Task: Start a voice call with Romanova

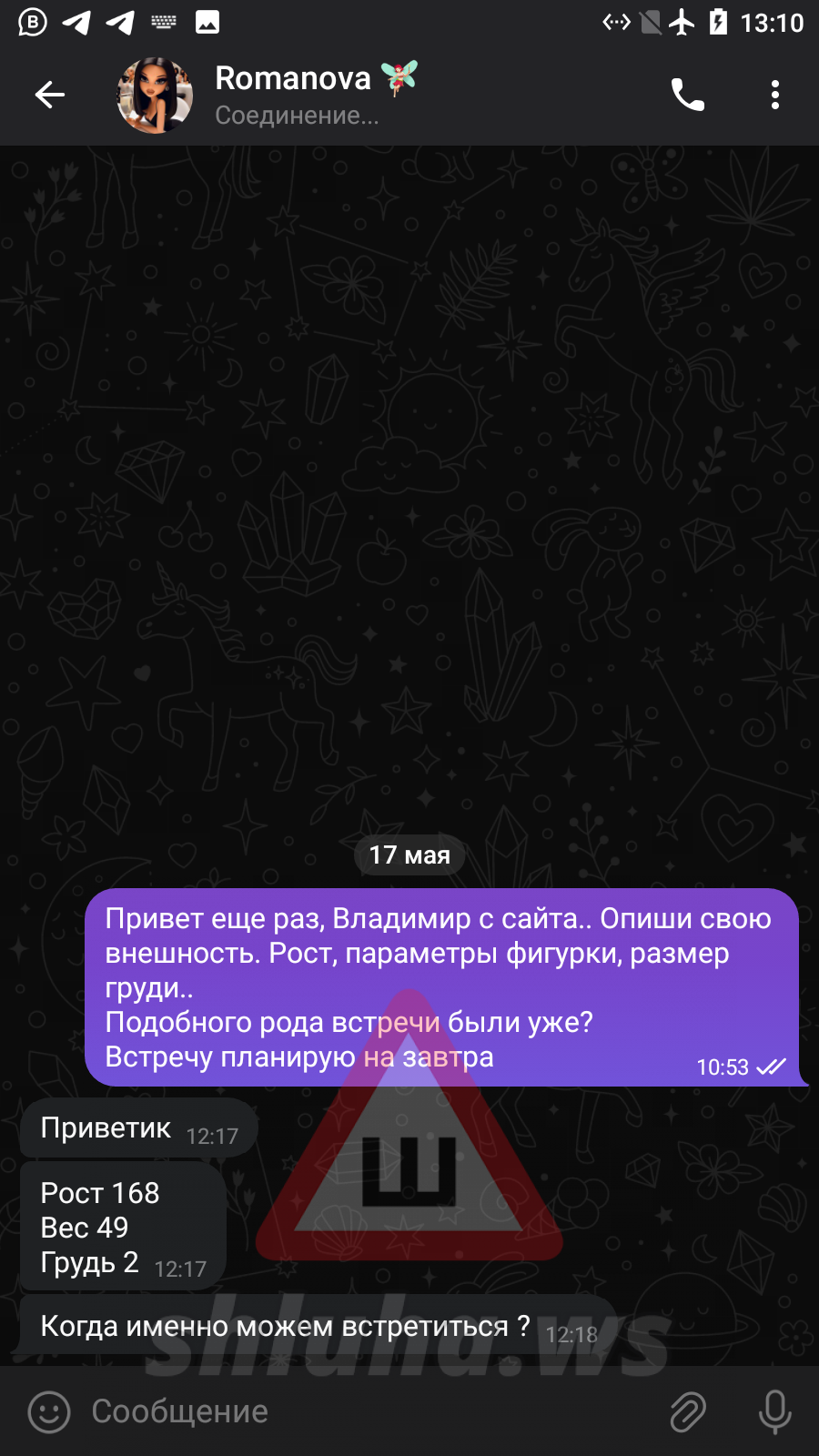Action: click(688, 95)
